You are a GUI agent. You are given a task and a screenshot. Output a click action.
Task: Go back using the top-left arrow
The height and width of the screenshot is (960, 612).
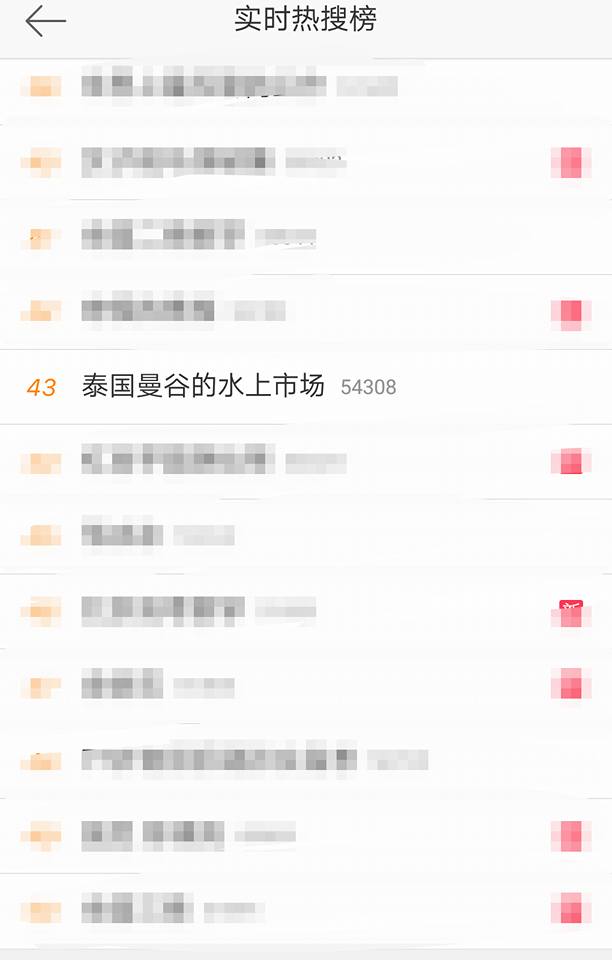pos(45,21)
